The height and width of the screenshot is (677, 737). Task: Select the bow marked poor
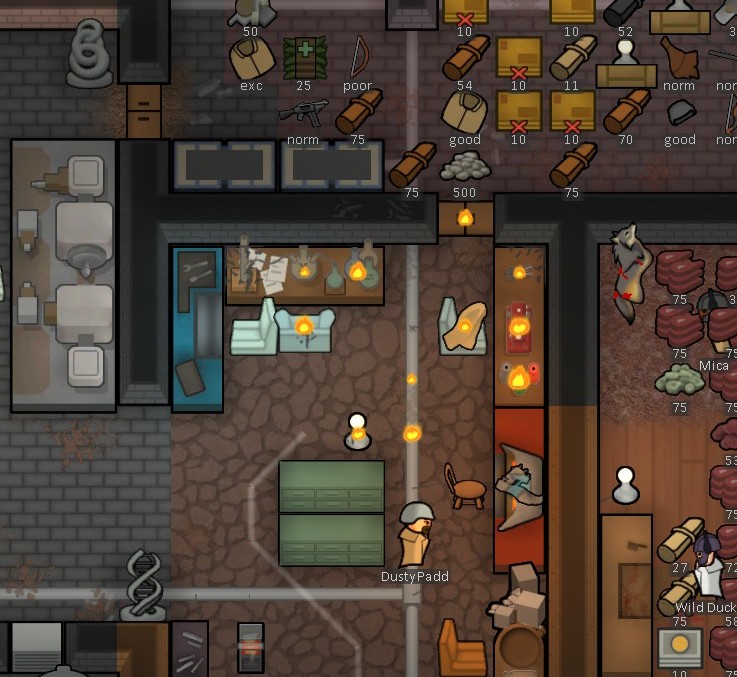pyautogui.click(x=359, y=57)
